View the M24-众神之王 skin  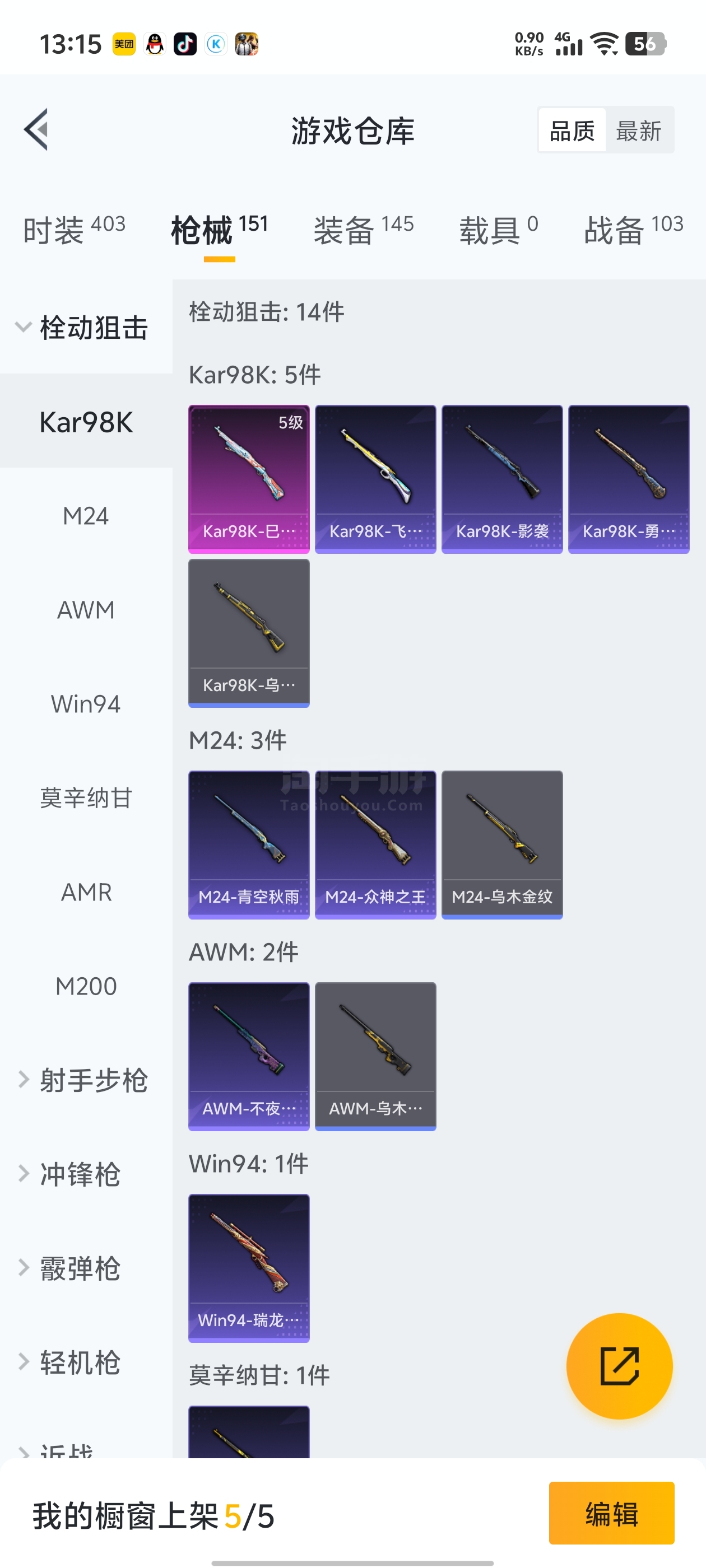375,844
